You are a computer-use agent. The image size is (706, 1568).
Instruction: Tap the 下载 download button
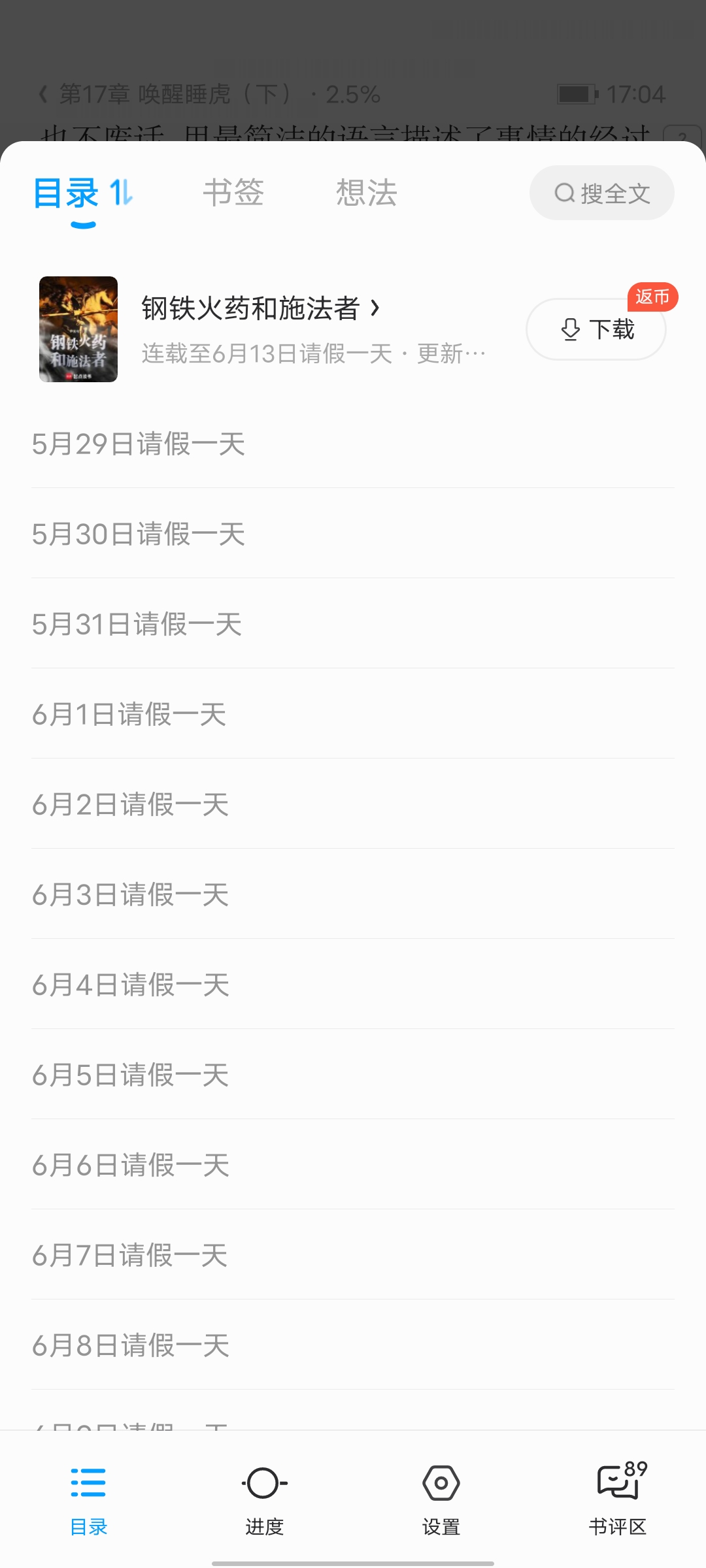click(596, 329)
